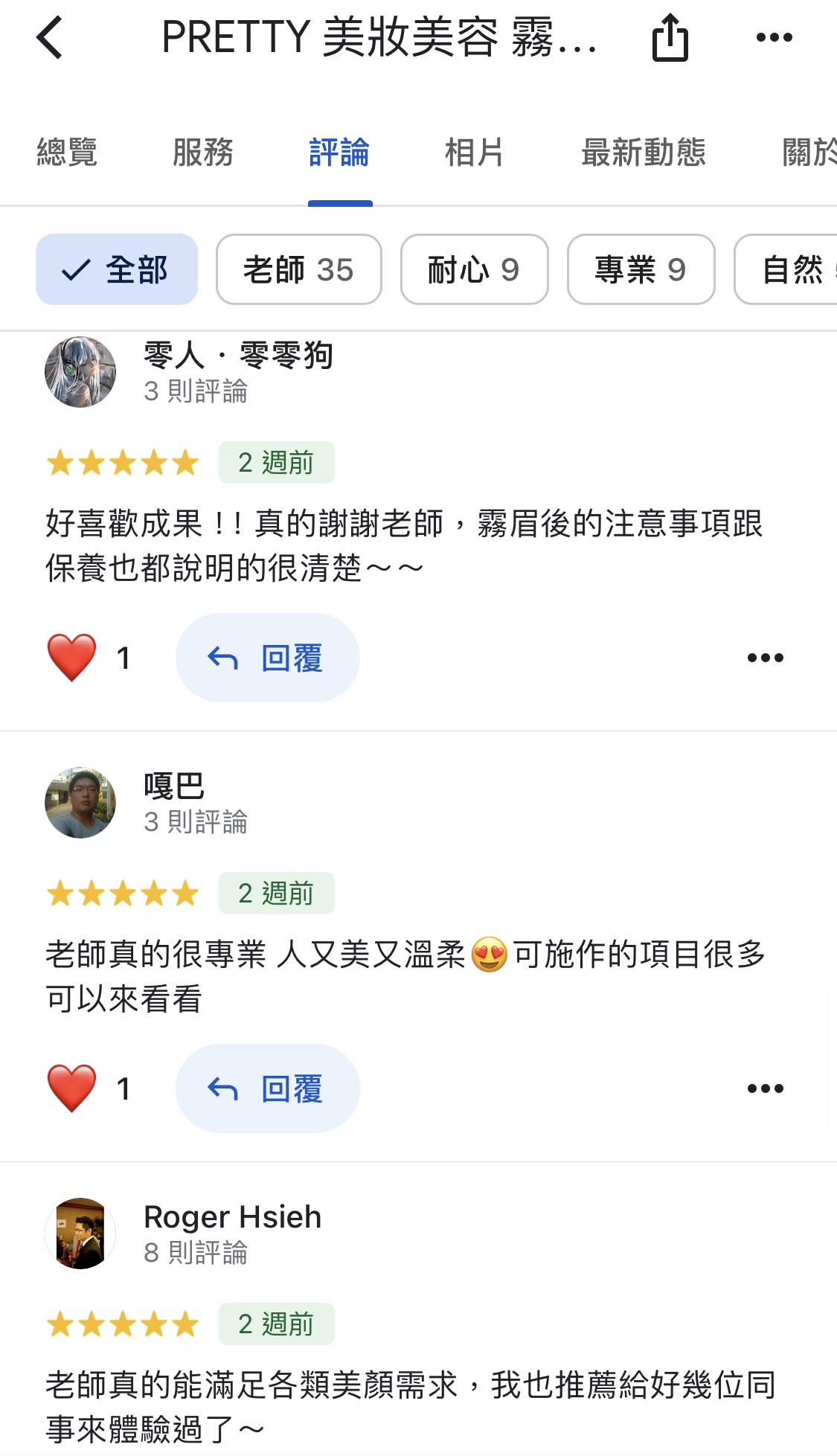The height and width of the screenshot is (1456, 837).
Task: Open more options on 零人・零零狗's review
Action: tap(765, 658)
